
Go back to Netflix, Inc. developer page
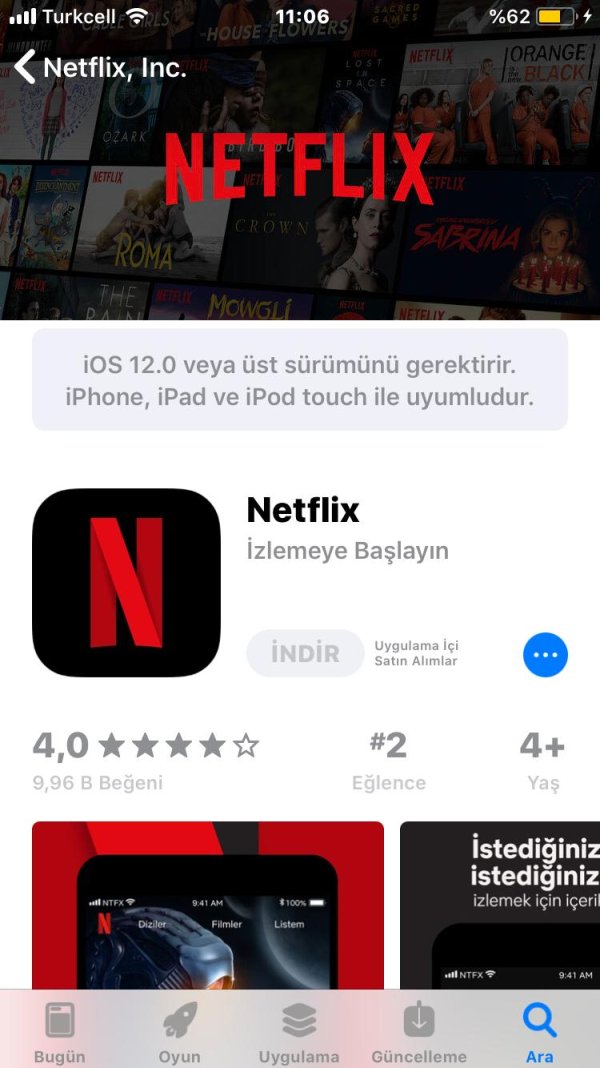[x=100, y=68]
